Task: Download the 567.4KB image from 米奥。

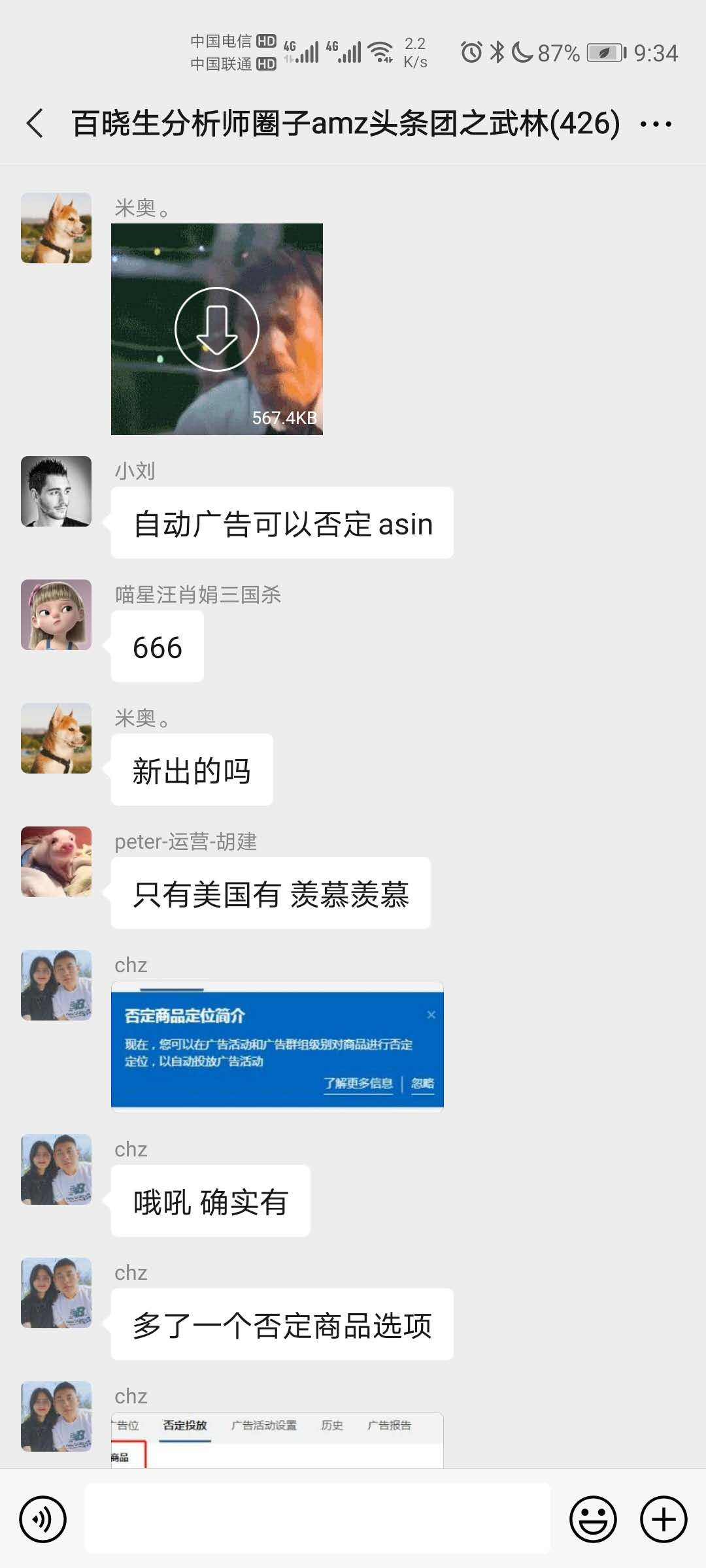Action: 217,329
